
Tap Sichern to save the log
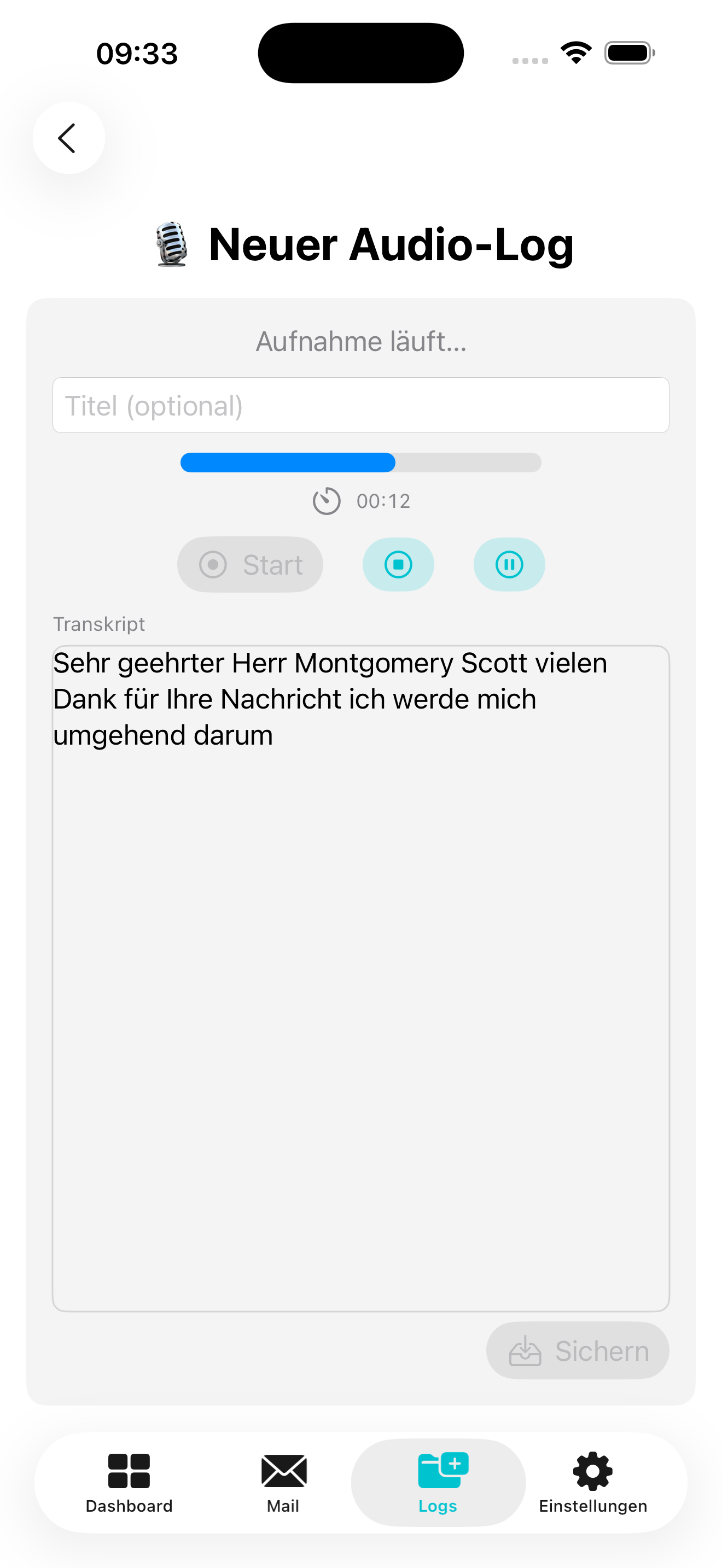click(577, 1351)
